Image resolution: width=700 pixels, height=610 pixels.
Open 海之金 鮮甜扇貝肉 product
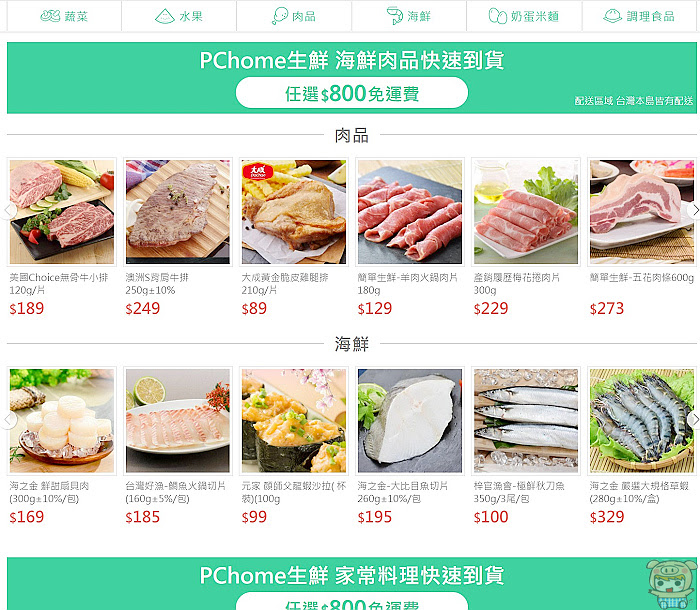click(62, 420)
